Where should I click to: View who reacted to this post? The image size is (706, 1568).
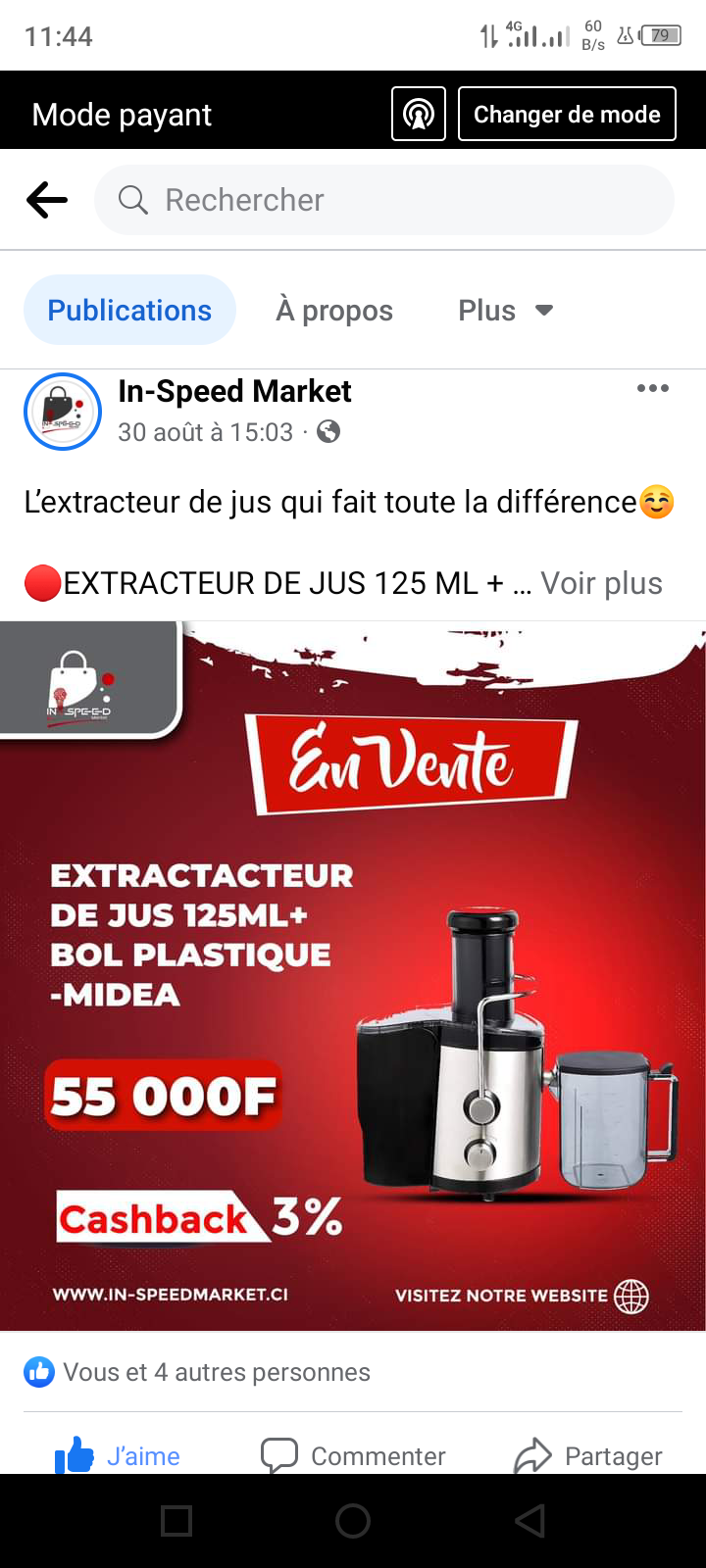pos(216,1372)
